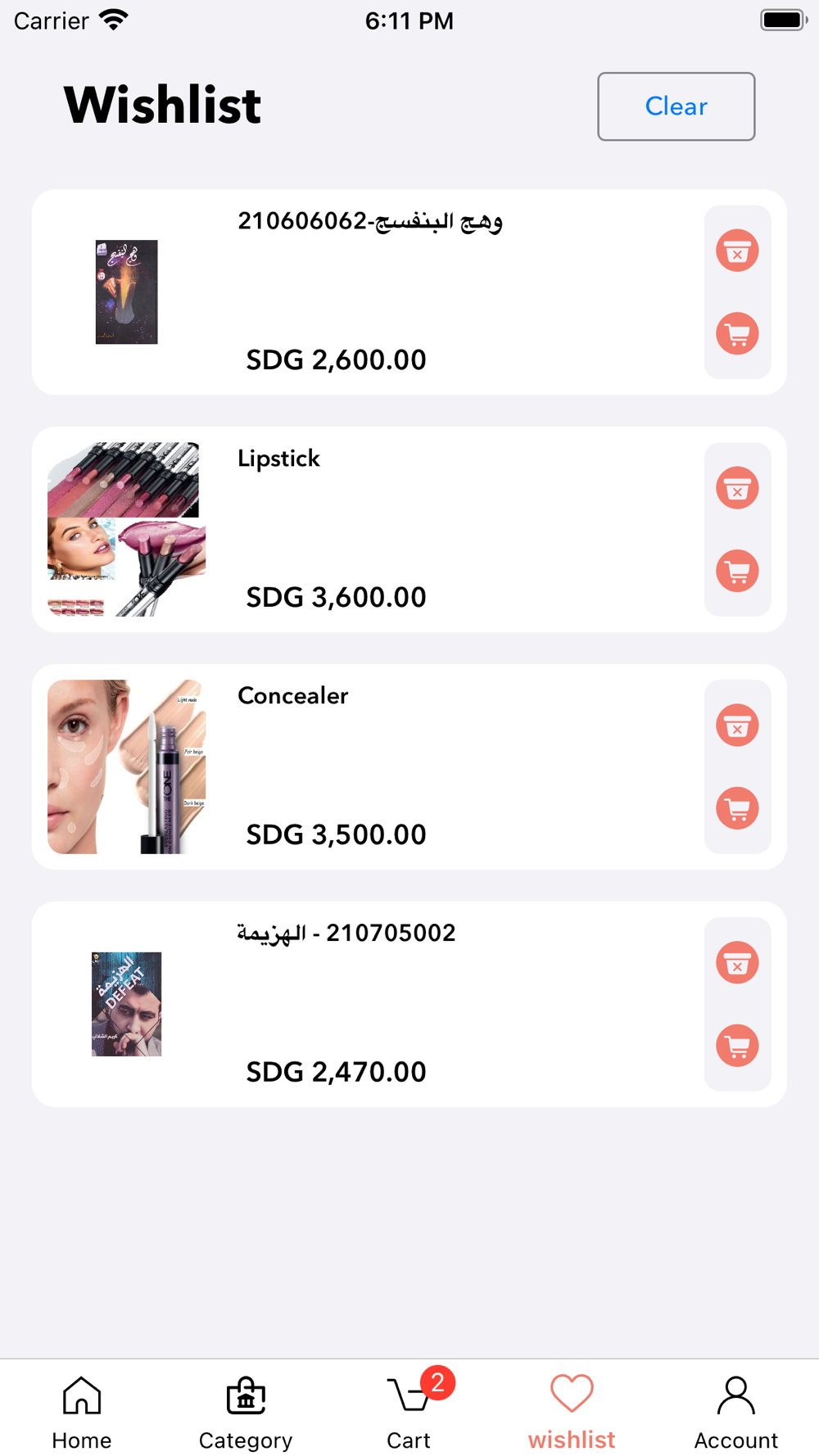Add وهج البنفسج book to cart
The height and width of the screenshot is (1456, 819).
[x=737, y=334]
